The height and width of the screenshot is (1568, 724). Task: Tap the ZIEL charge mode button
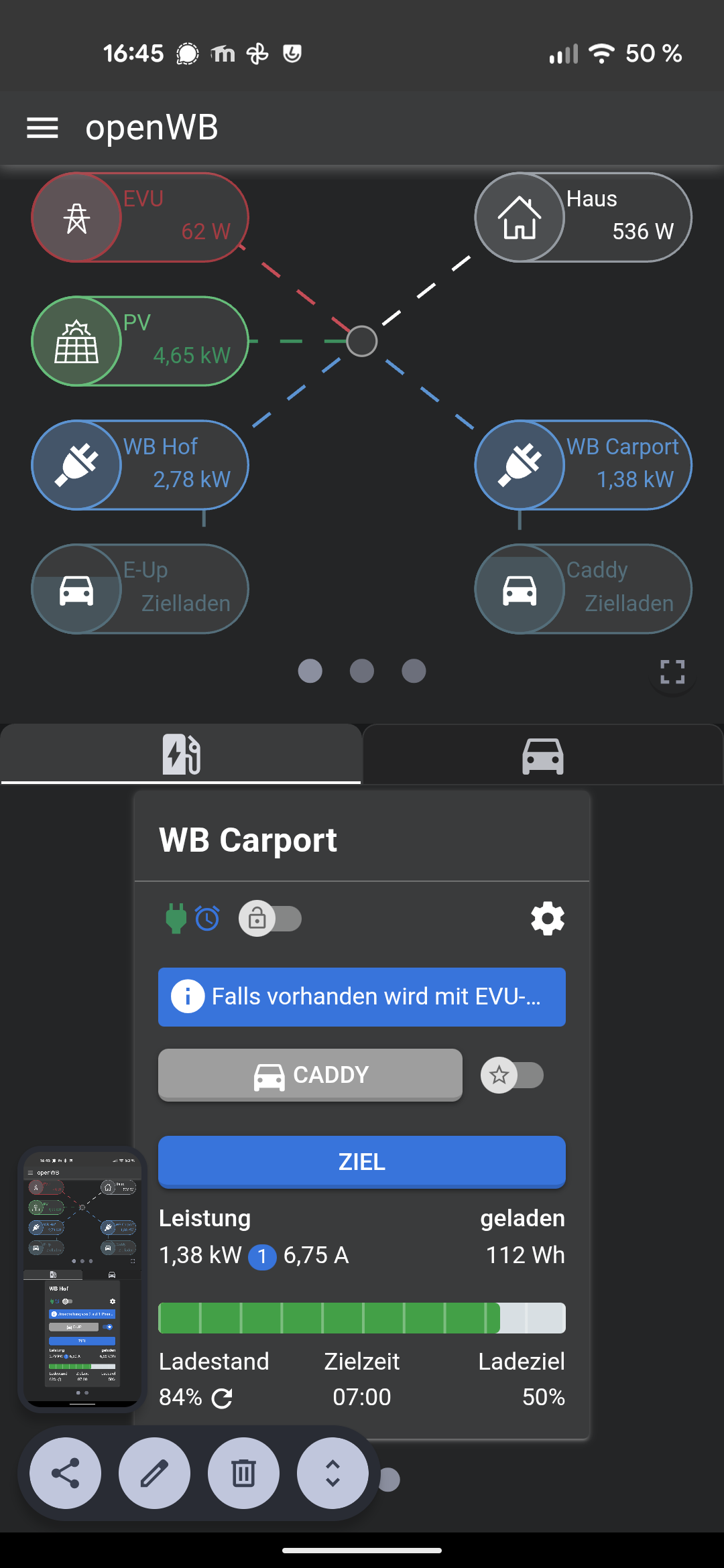pos(362,1162)
